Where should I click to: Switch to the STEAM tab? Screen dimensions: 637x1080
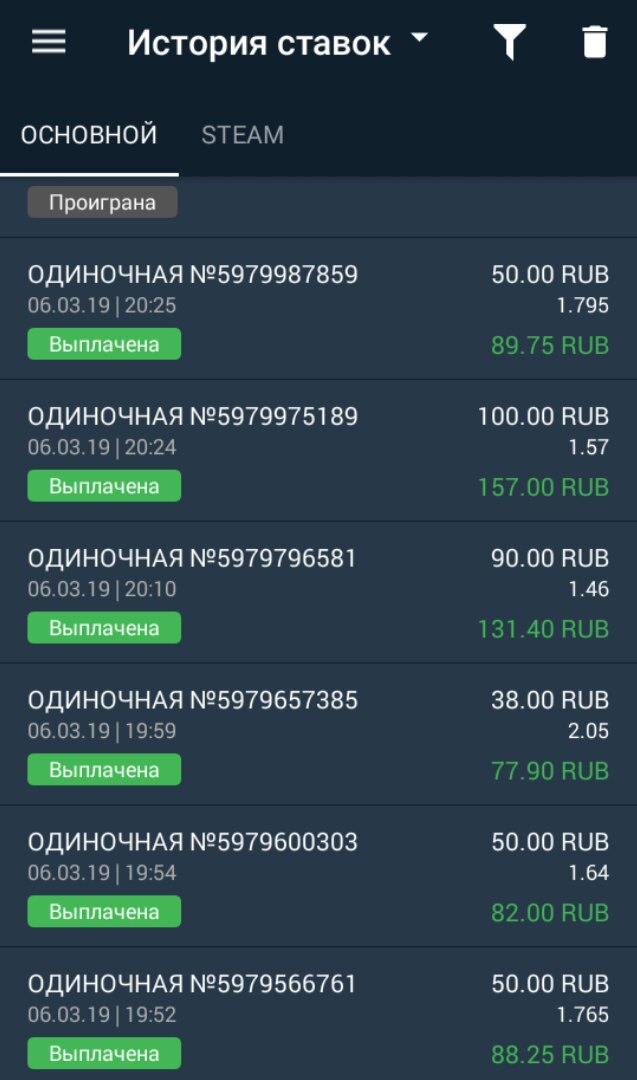click(242, 135)
